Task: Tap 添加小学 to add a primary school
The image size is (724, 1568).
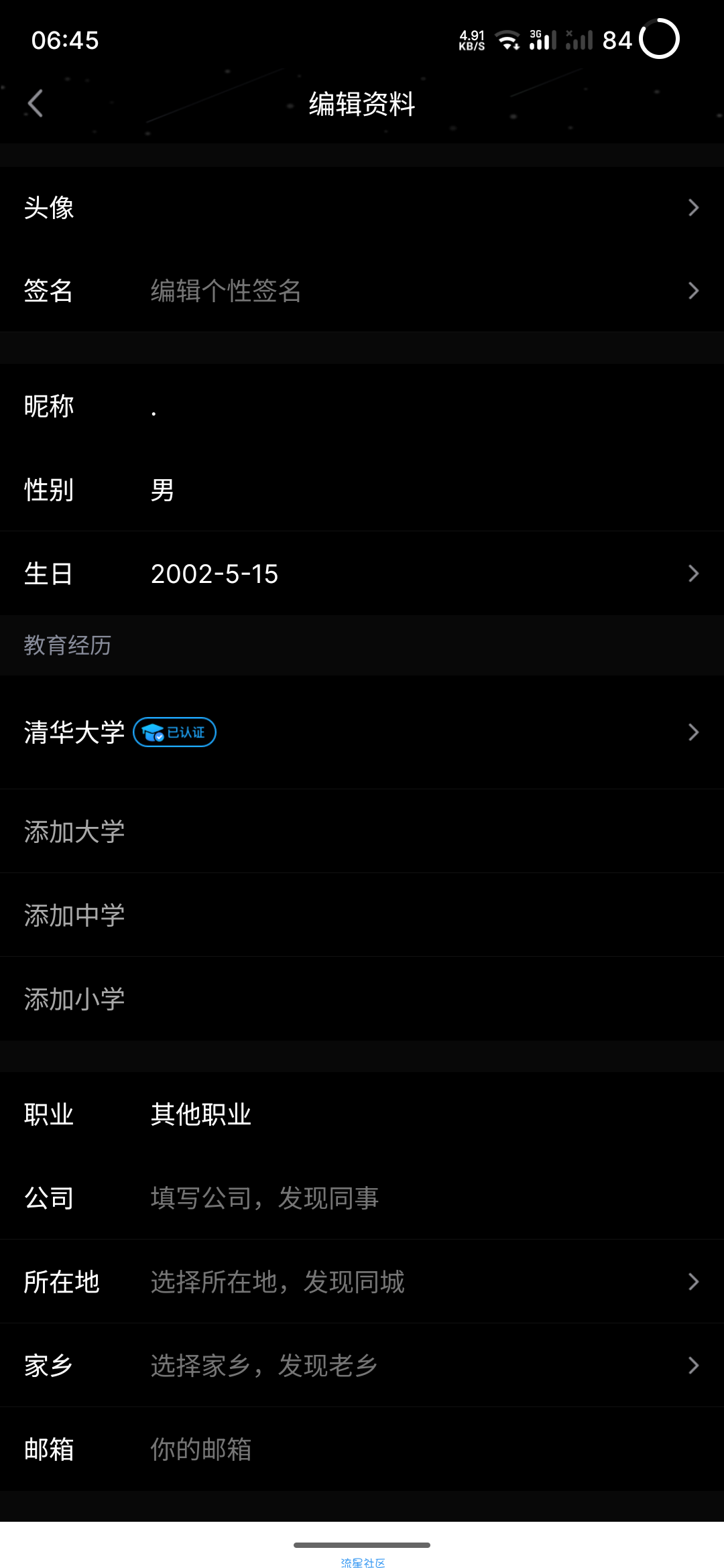Action: (75, 999)
